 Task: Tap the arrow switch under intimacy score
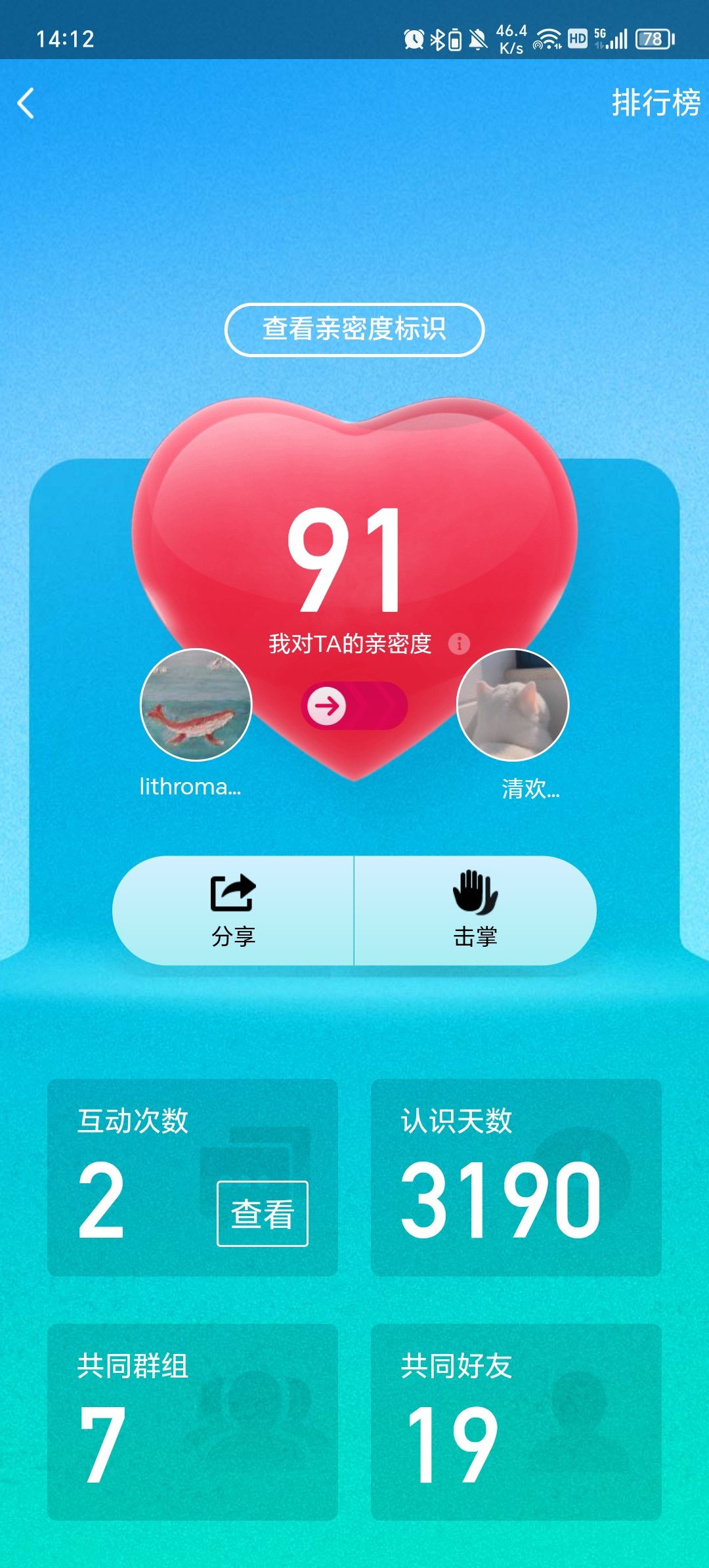click(x=354, y=706)
